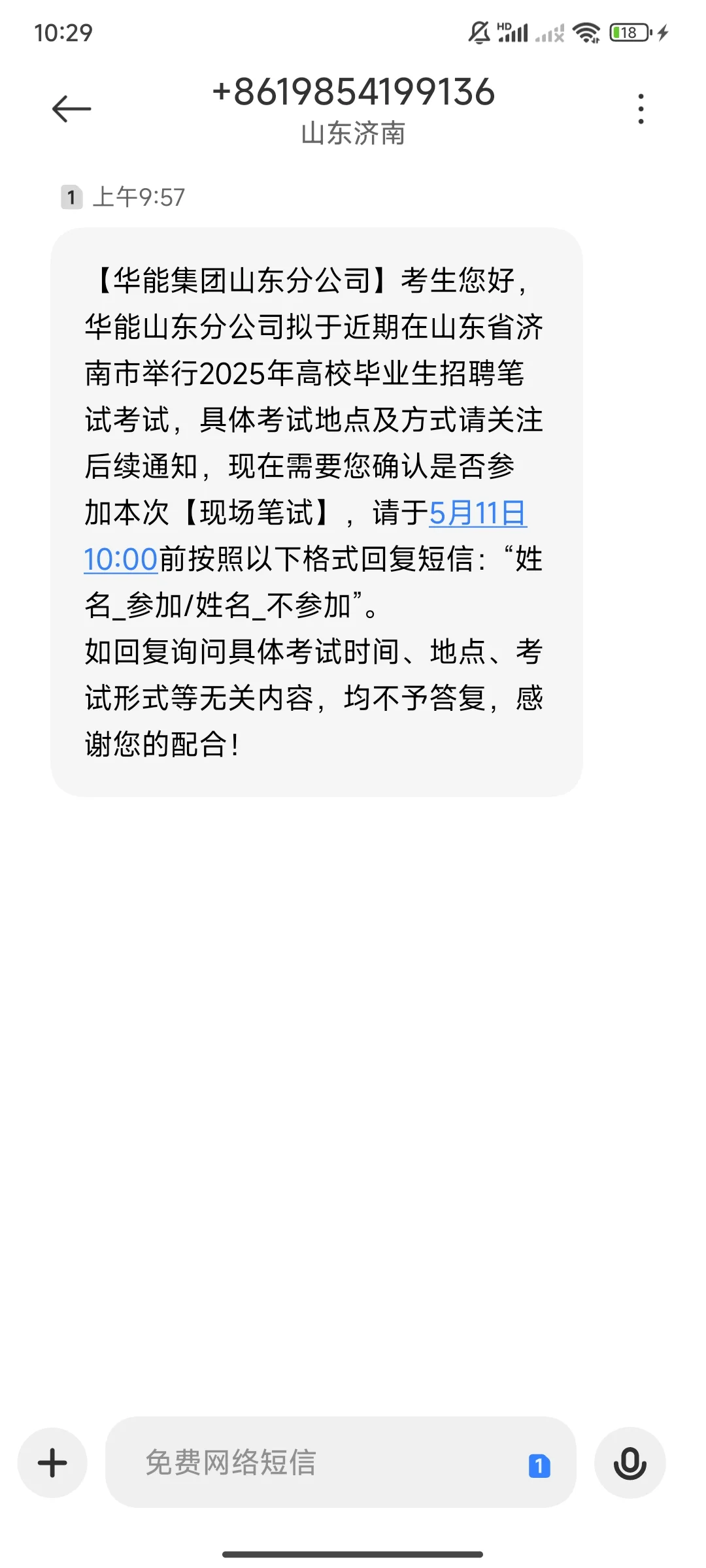Tap the microphone voice input button
Image resolution: width=706 pixels, height=1568 pixels.
630,1463
